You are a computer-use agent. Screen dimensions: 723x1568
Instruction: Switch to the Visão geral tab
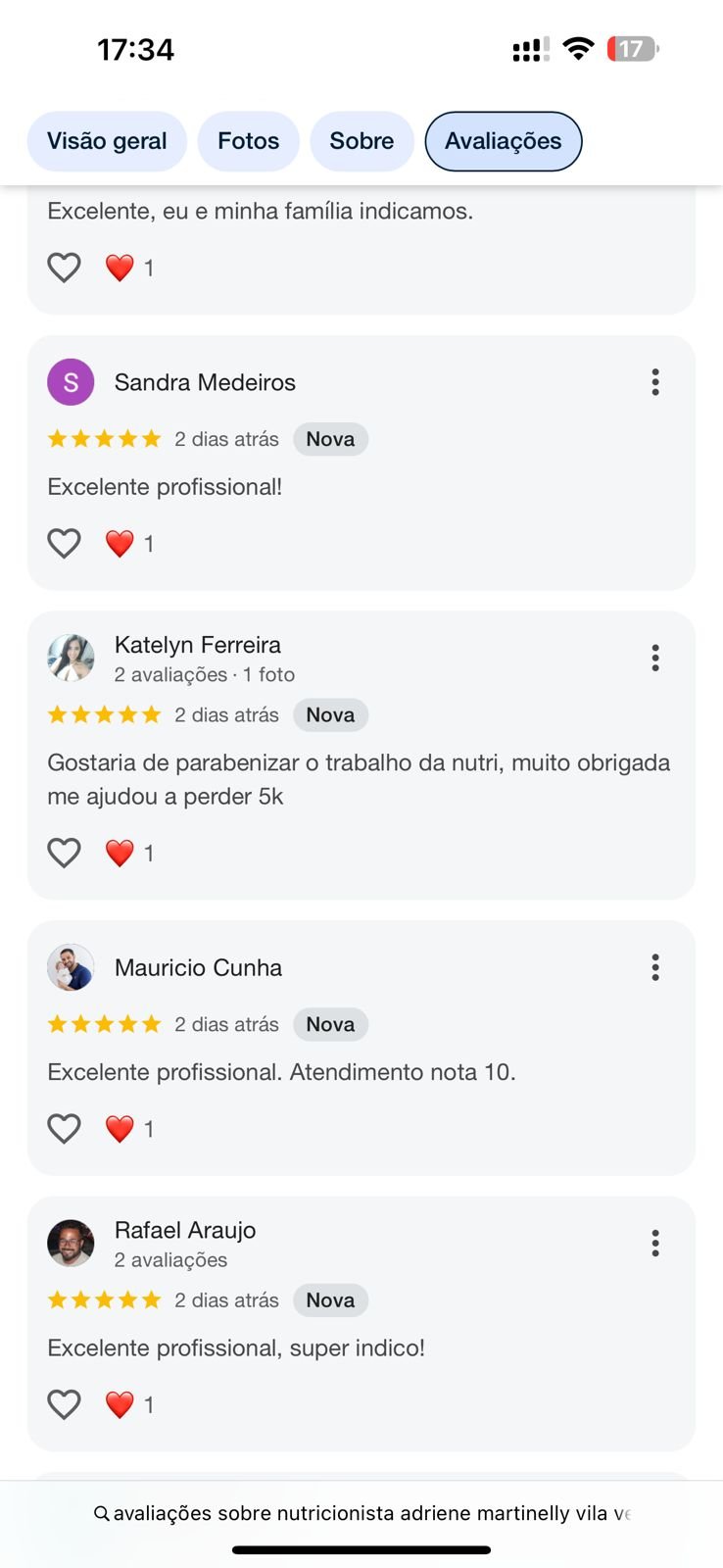tap(107, 141)
